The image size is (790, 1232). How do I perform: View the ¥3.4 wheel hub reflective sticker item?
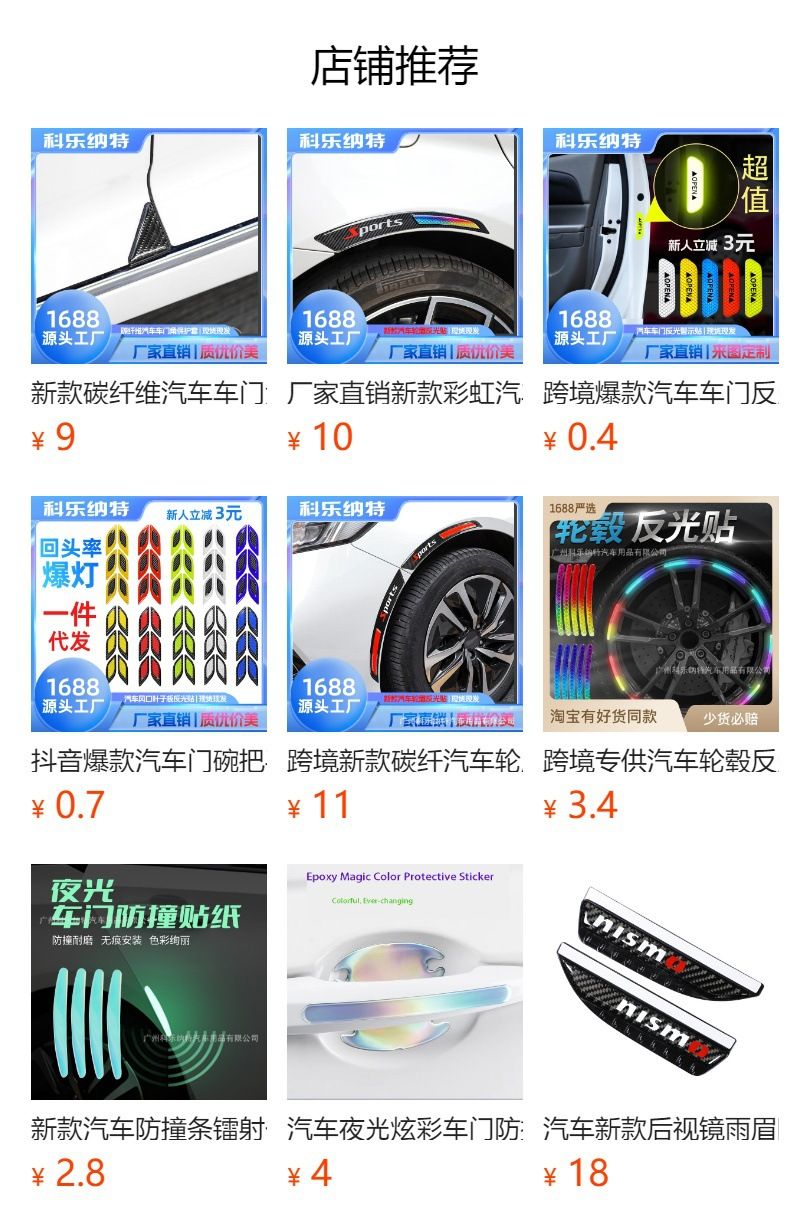660,614
